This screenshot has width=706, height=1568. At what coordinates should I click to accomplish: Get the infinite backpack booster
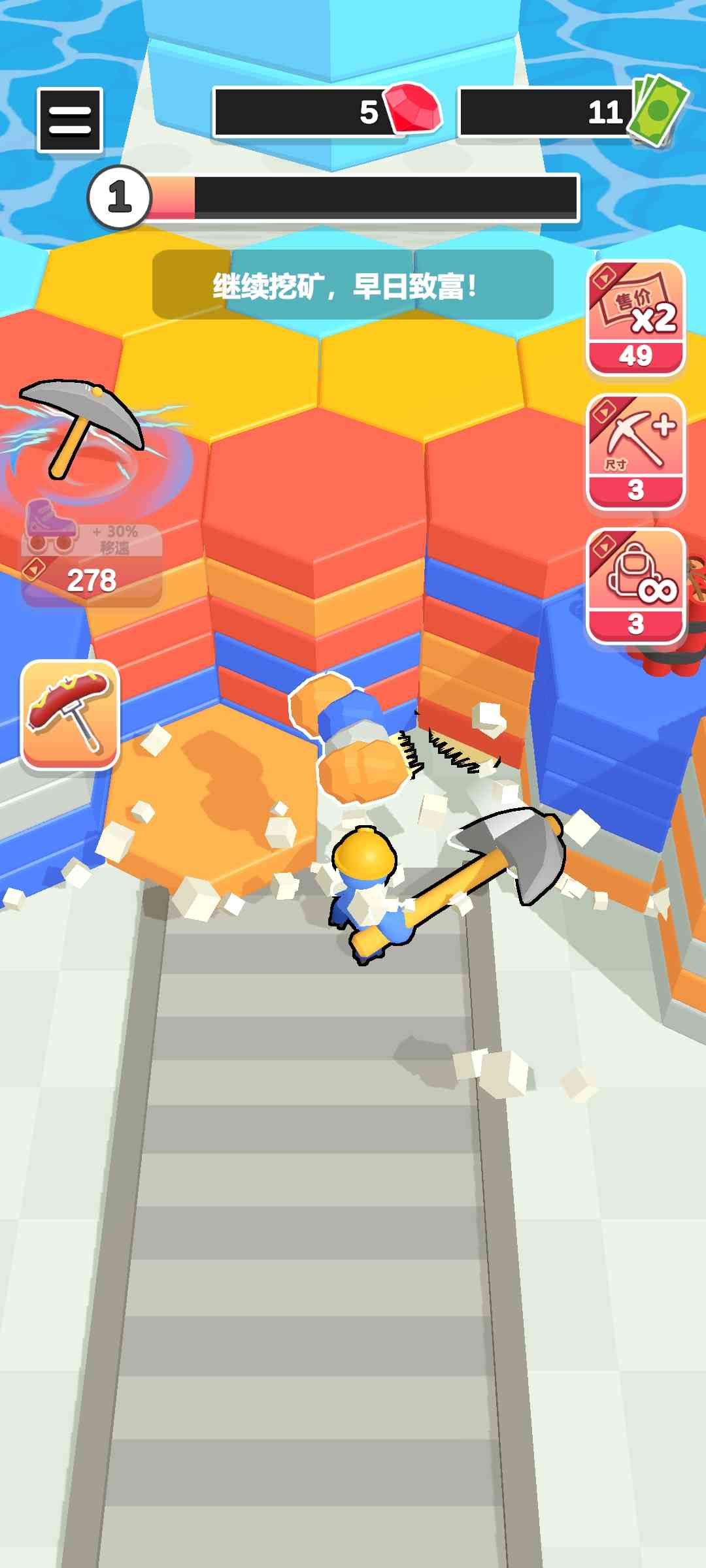click(x=636, y=587)
